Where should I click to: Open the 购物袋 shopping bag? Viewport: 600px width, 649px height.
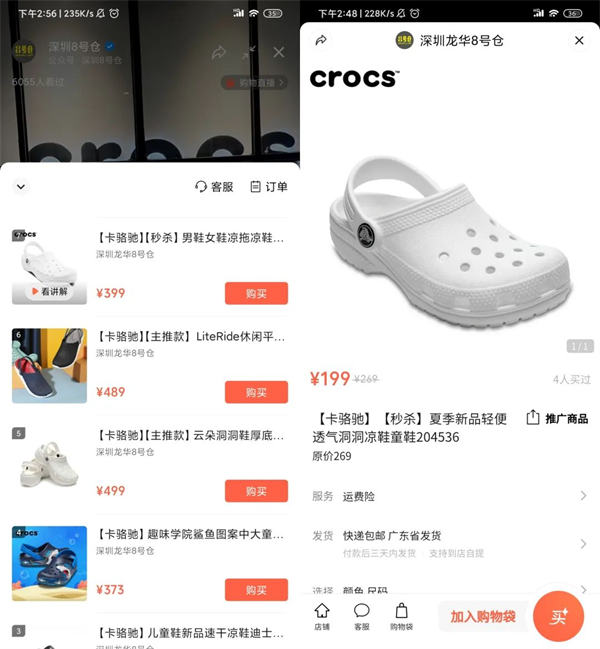pyautogui.click(x=401, y=616)
